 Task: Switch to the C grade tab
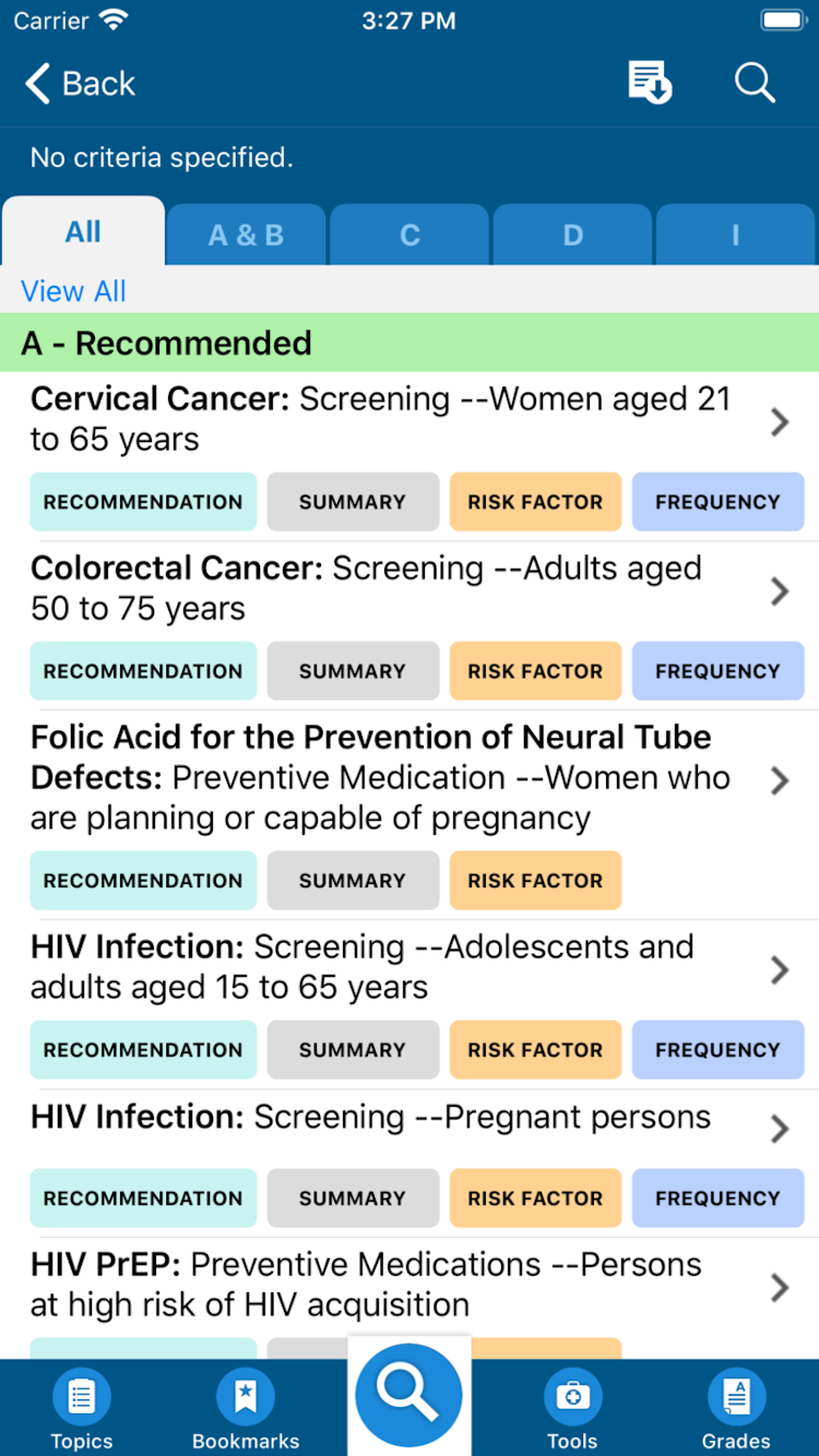(x=409, y=235)
